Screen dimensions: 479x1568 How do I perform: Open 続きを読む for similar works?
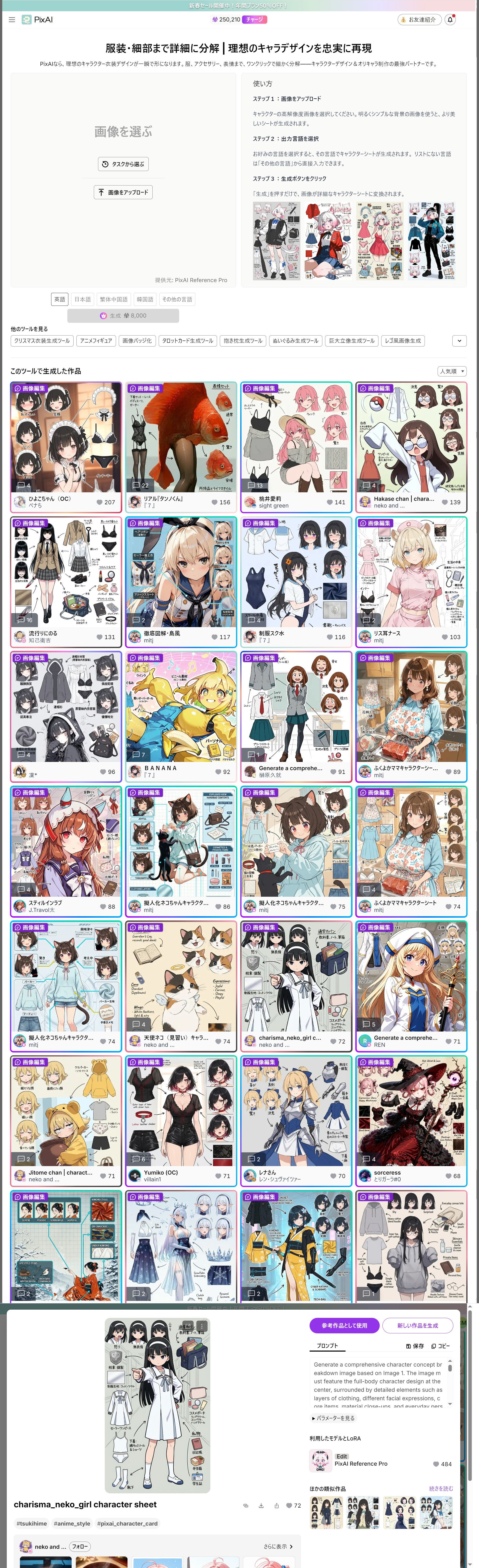(441, 1488)
